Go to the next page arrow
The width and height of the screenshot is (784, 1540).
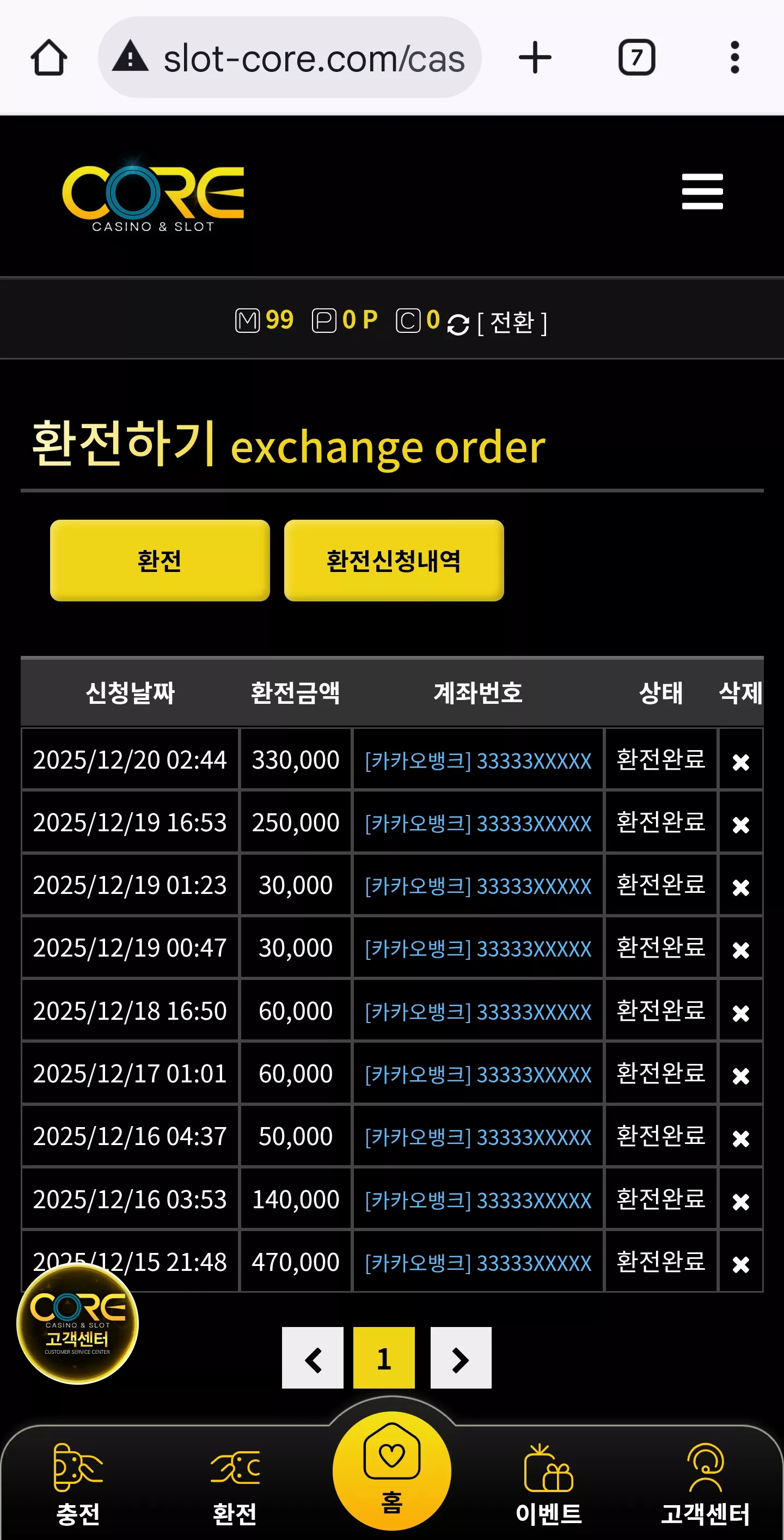point(461,1358)
